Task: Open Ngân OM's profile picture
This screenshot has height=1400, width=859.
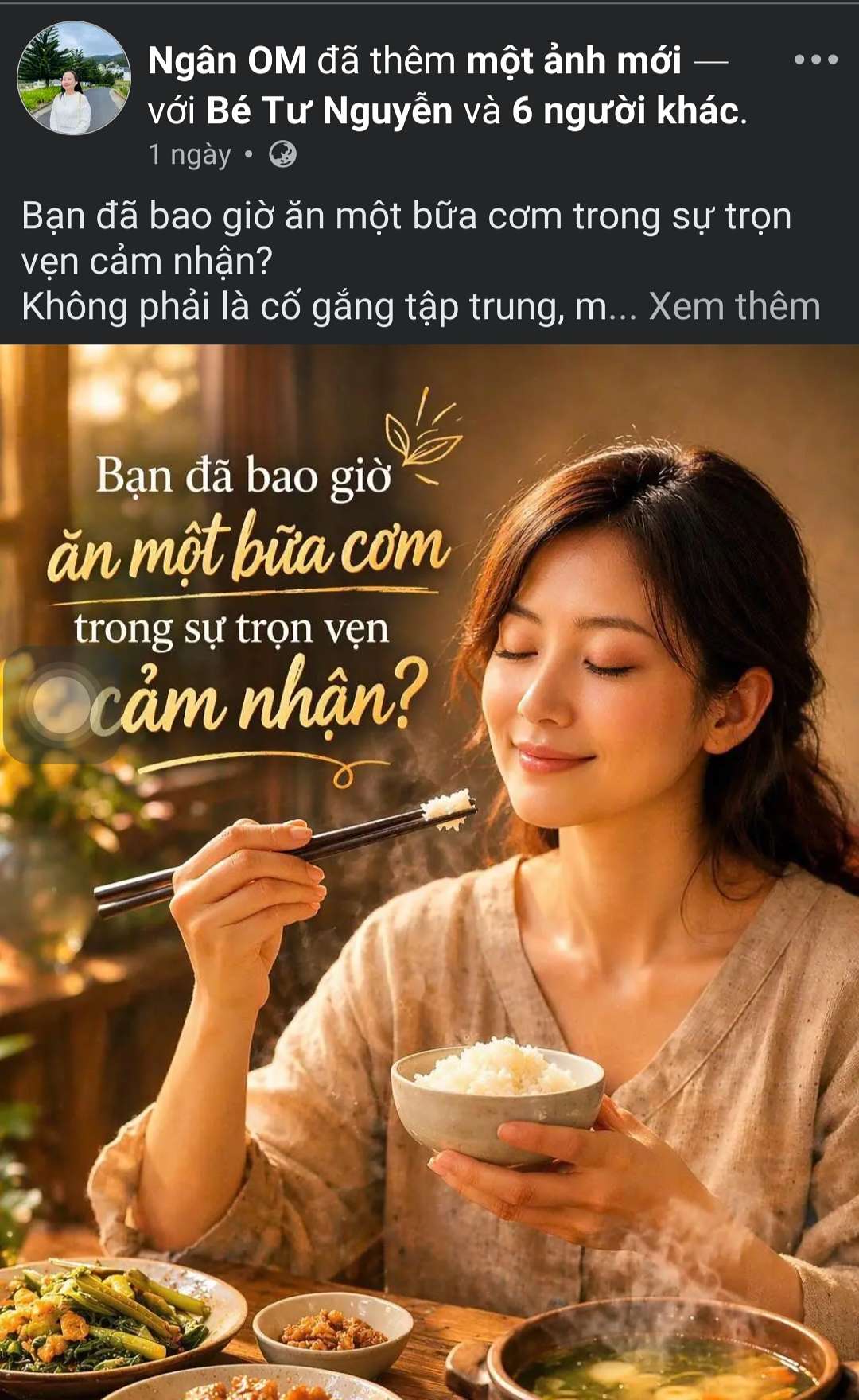Action: pyautogui.click(x=73, y=78)
